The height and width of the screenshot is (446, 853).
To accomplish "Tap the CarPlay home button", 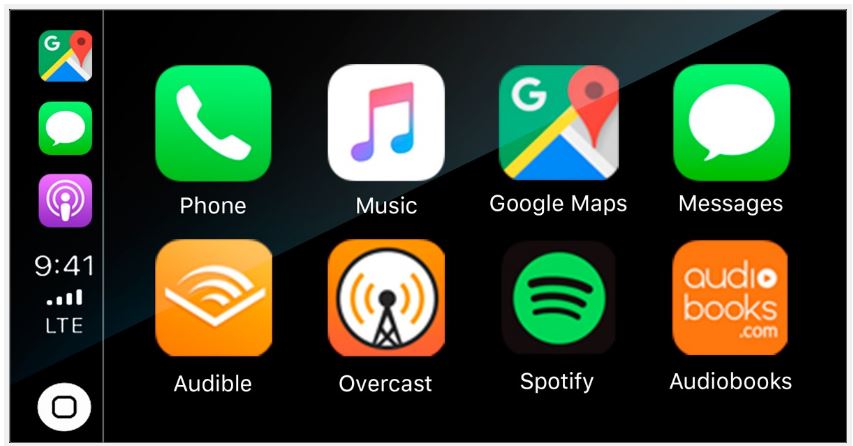I will pyautogui.click(x=65, y=407).
